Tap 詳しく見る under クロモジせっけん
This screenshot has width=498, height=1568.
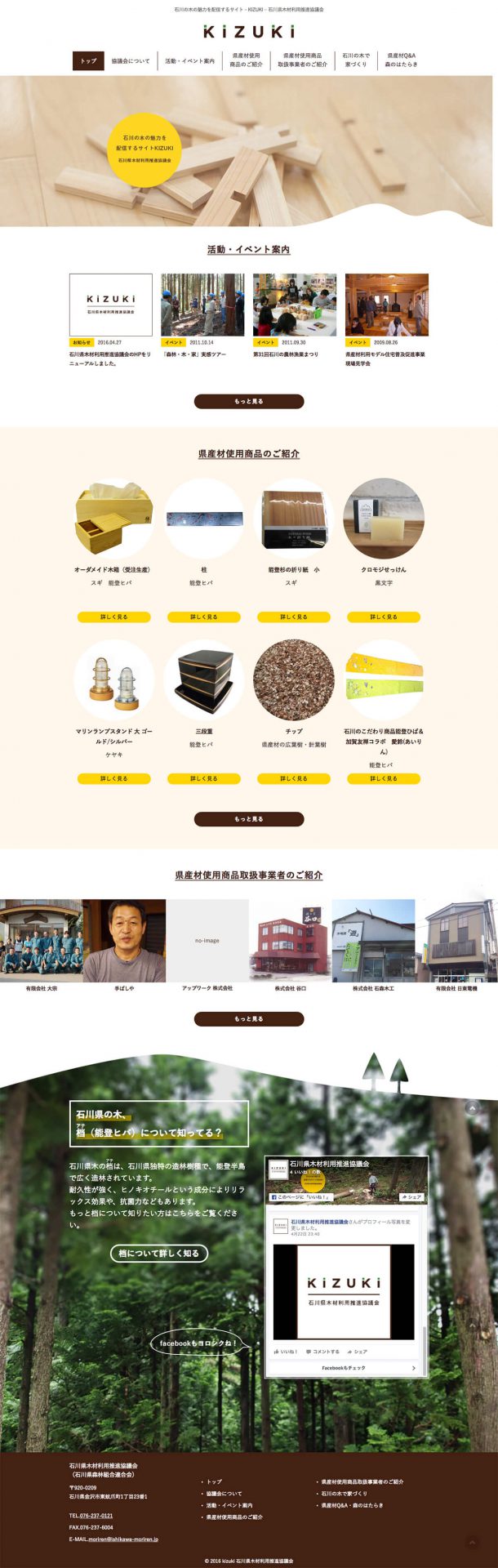384,617
